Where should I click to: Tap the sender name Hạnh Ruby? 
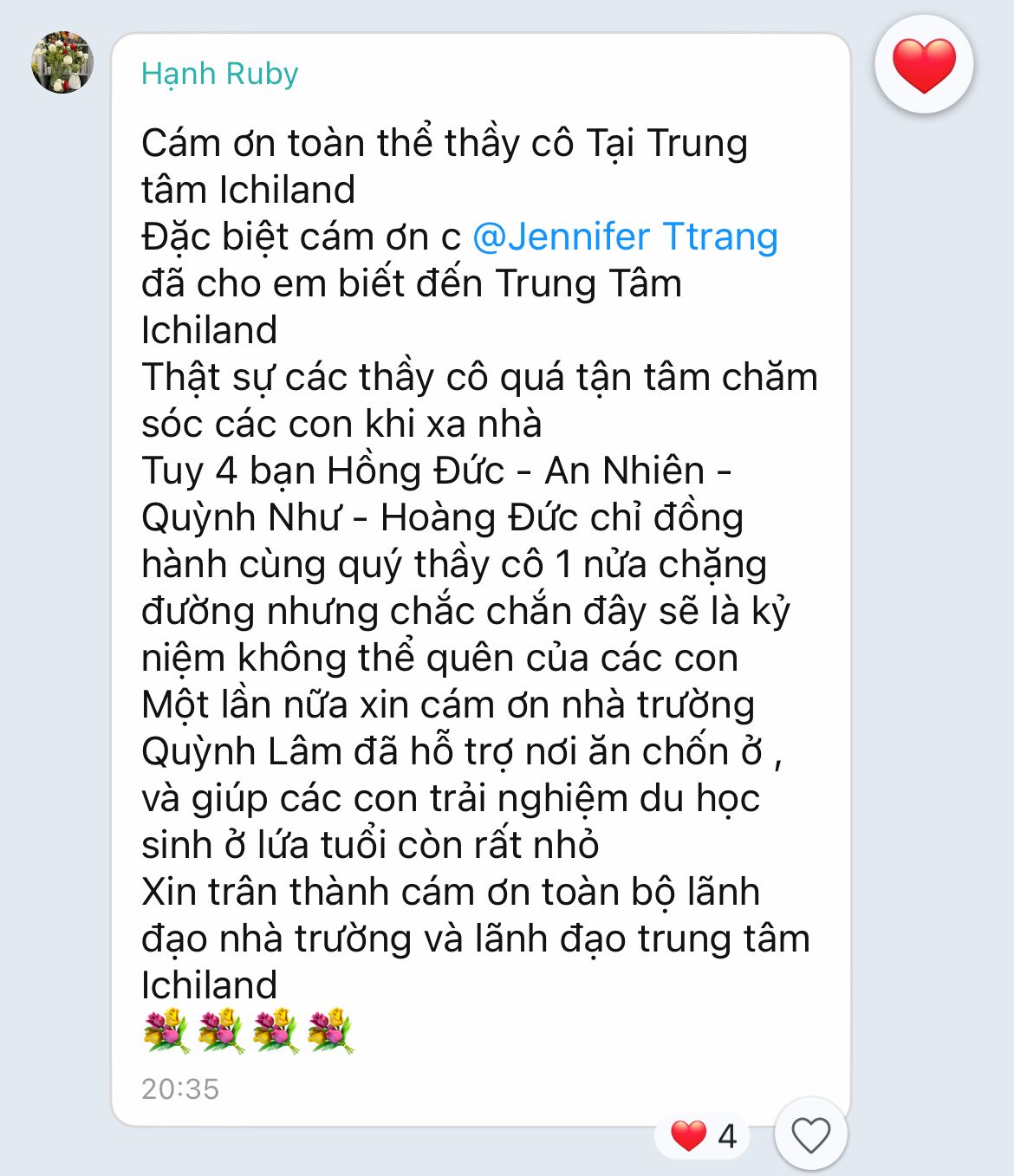click(x=219, y=75)
